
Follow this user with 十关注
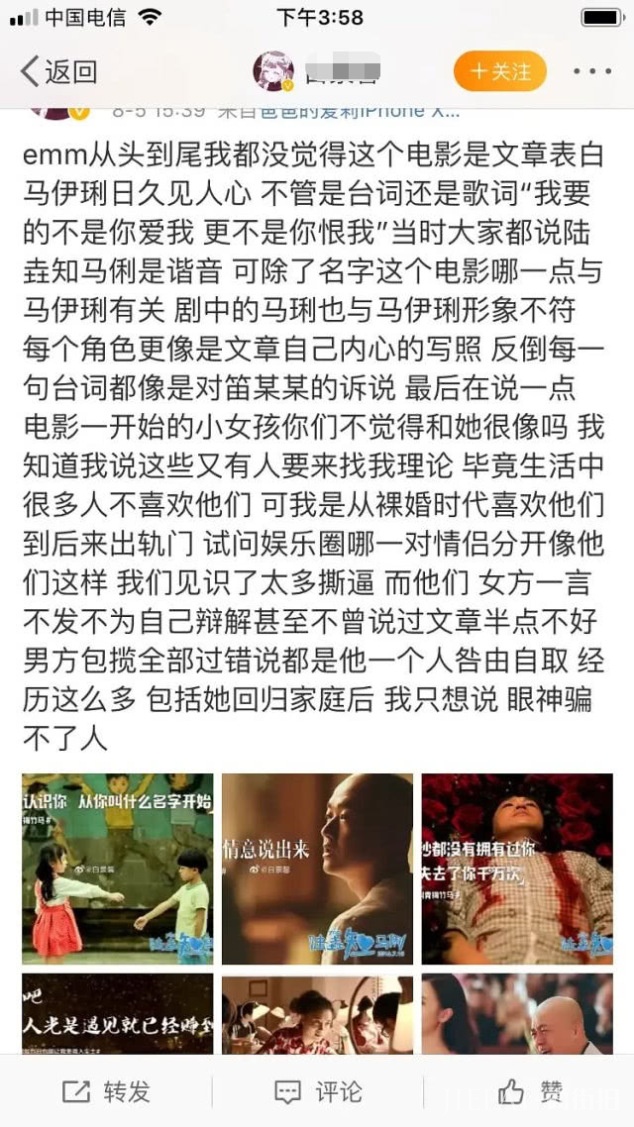[500, 71]
